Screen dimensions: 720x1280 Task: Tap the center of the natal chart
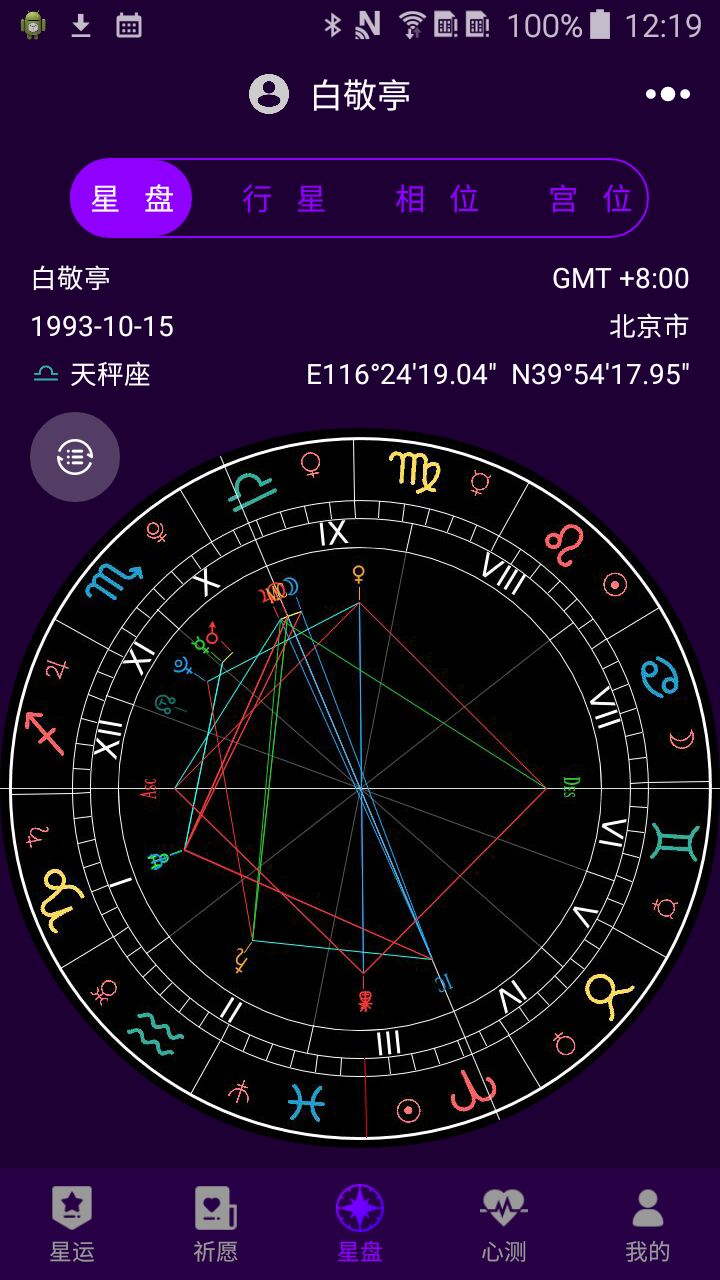360,790
